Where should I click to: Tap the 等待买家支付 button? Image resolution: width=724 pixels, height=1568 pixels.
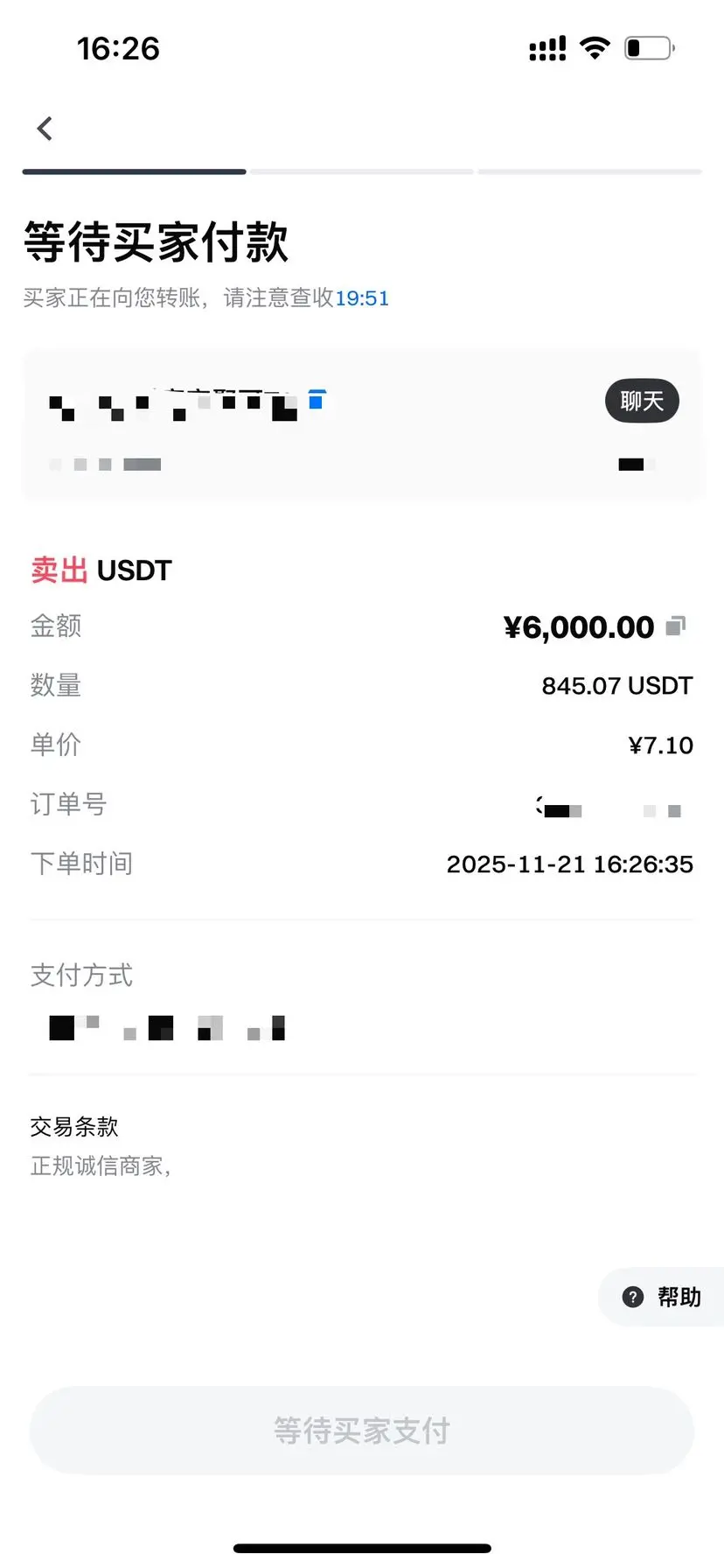click(x=361, y=1431)
